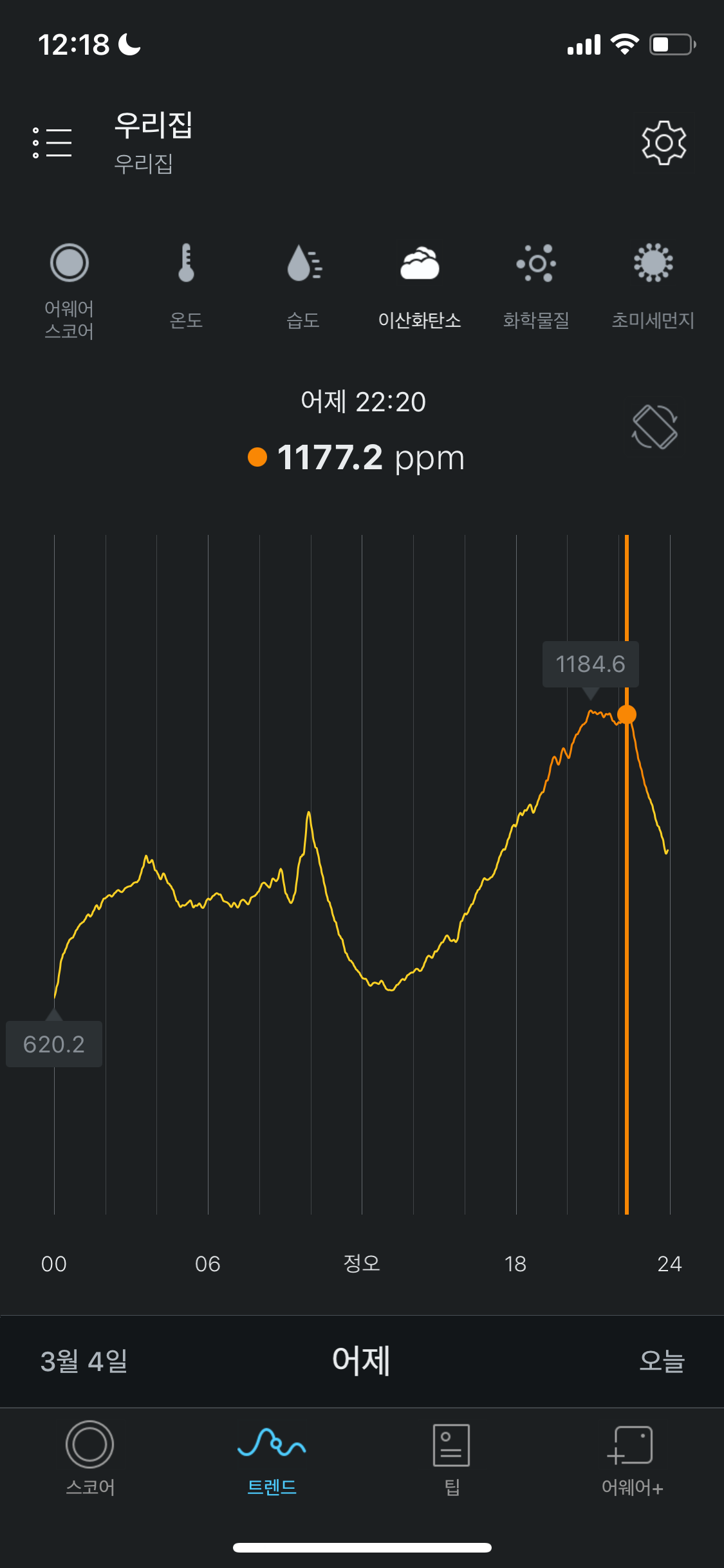The image size is (724, 1568).
Task: Open the 어웨어+ tab
Action: (632, 1459)
